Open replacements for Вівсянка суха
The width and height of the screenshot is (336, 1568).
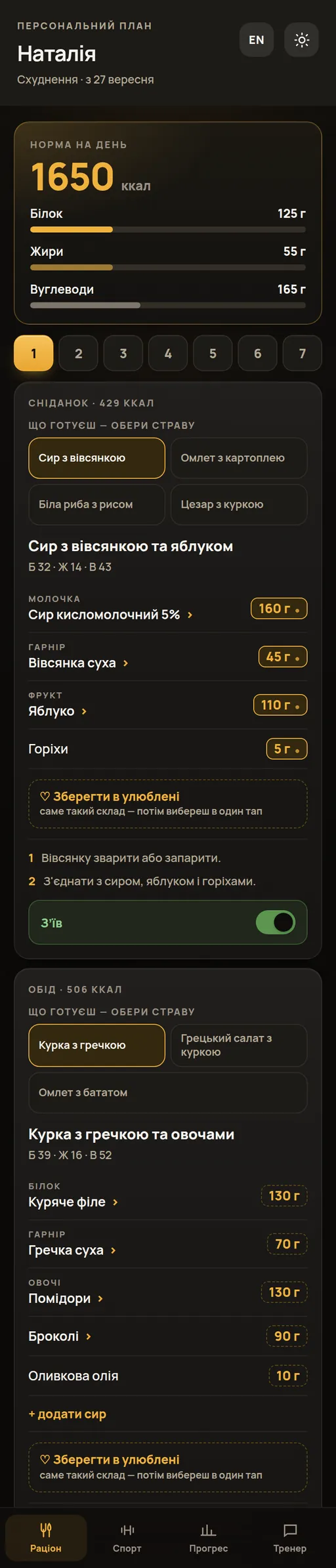pos(79,663)
